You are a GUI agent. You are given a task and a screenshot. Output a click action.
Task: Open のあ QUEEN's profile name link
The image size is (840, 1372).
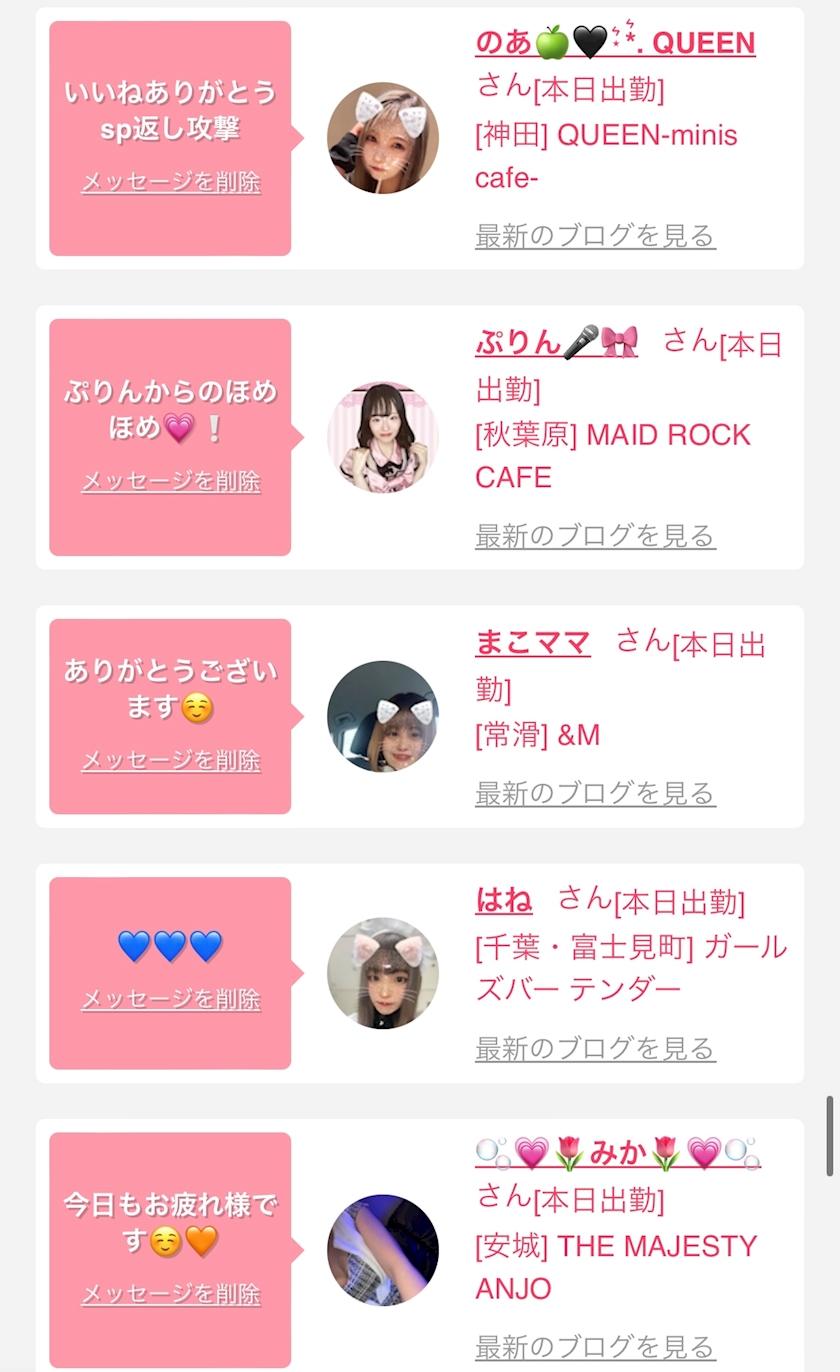615,43
